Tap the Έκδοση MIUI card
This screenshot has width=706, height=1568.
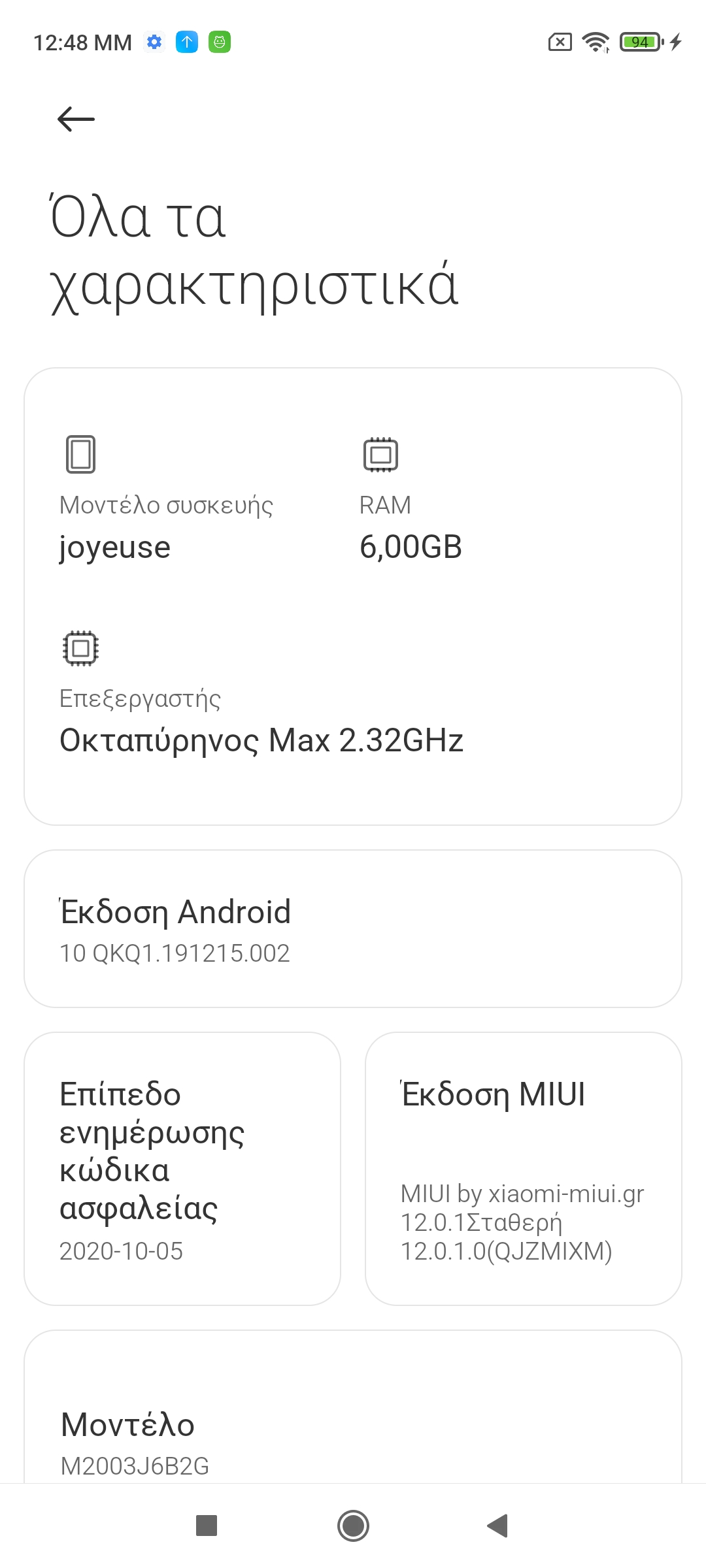pyautogui.click(x=523, y=1168)
